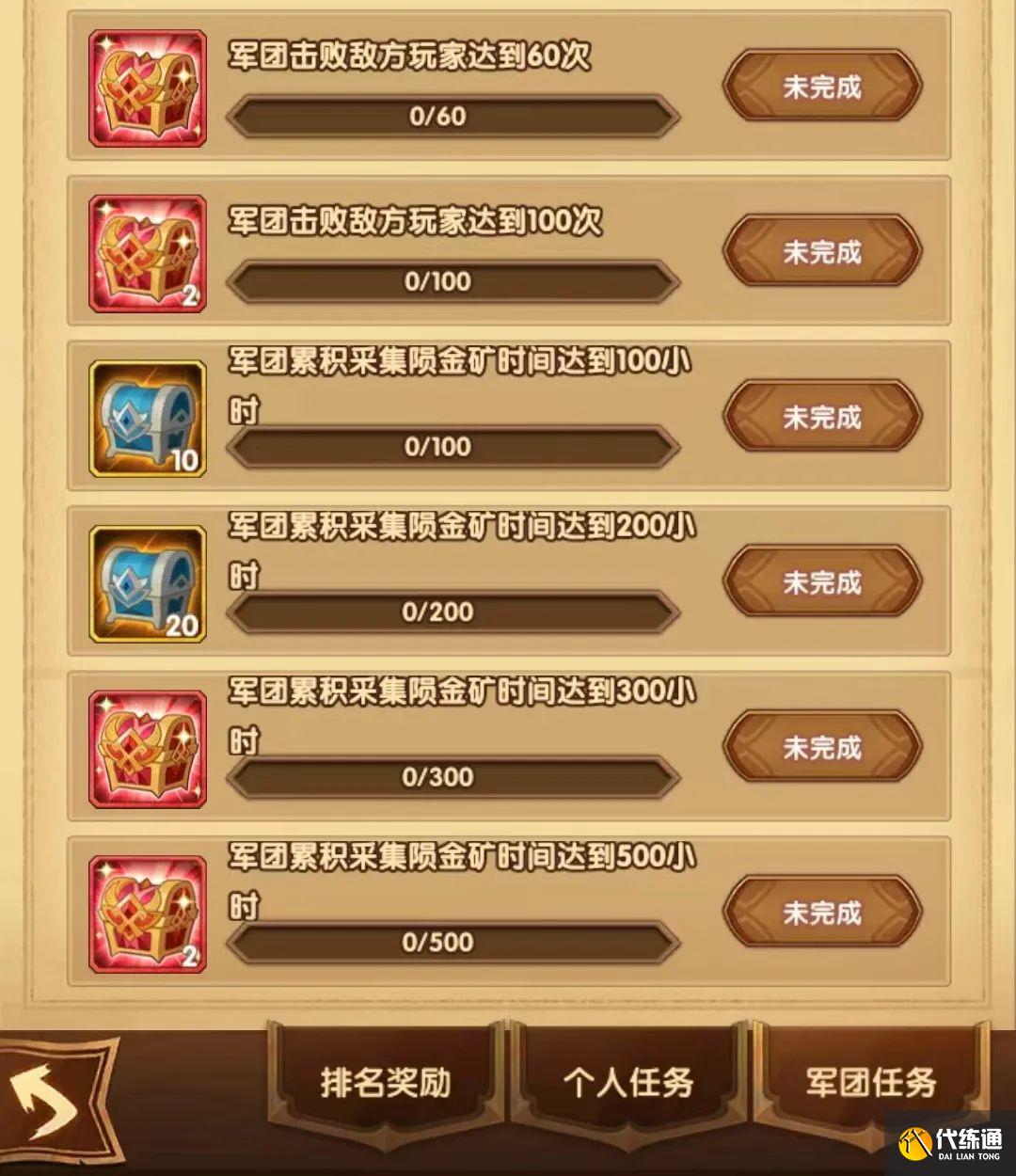Image resolution: width=1016 pixels, height=1176 pixels.
Task: Tap 未完成 for 300 hours mining task
Action: (x=822, y=748)
